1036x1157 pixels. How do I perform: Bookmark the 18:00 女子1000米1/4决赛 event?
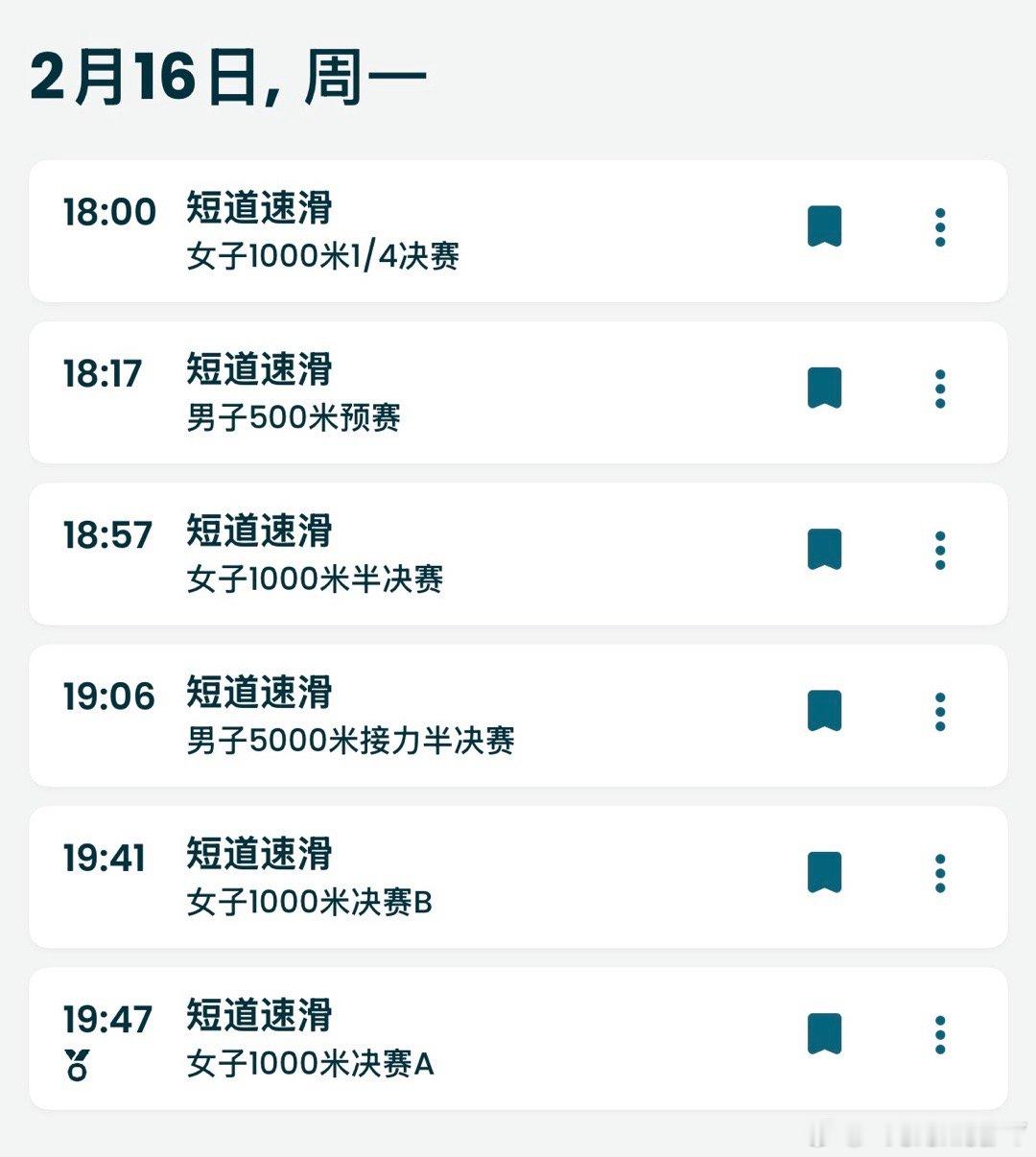pyautogui.click(x=823, y=228)
